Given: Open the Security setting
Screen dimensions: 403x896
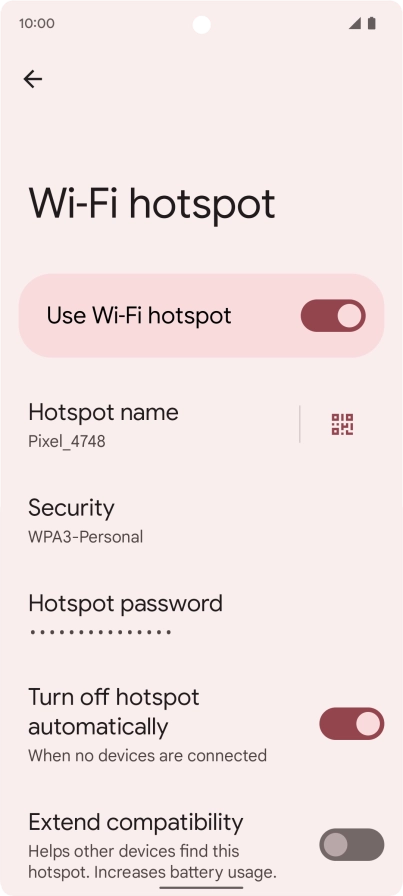Looking at the screenshot, I should pyautogui.click(x=201, y=521).
